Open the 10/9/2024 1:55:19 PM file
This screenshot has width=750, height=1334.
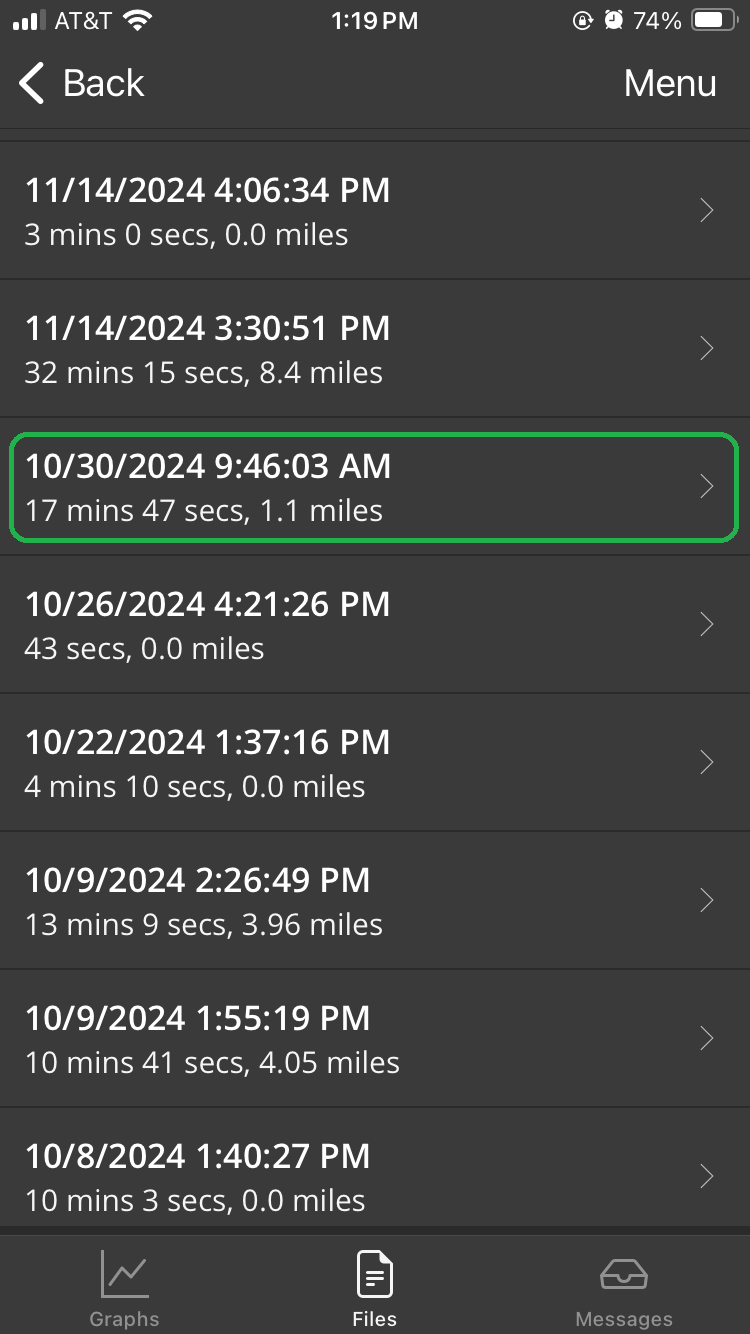pos(374,1039)
